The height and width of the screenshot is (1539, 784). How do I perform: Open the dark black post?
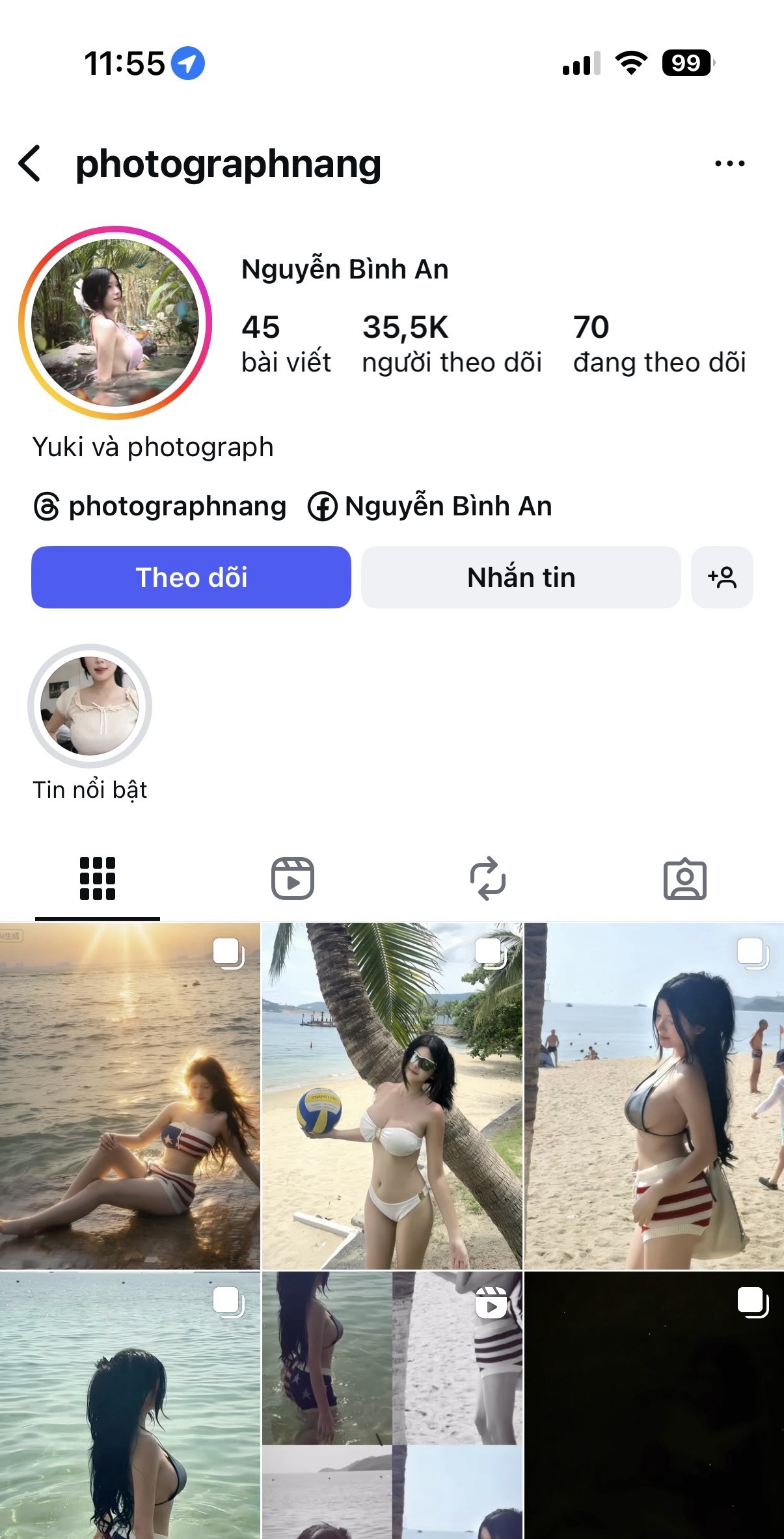[654, 1406]
